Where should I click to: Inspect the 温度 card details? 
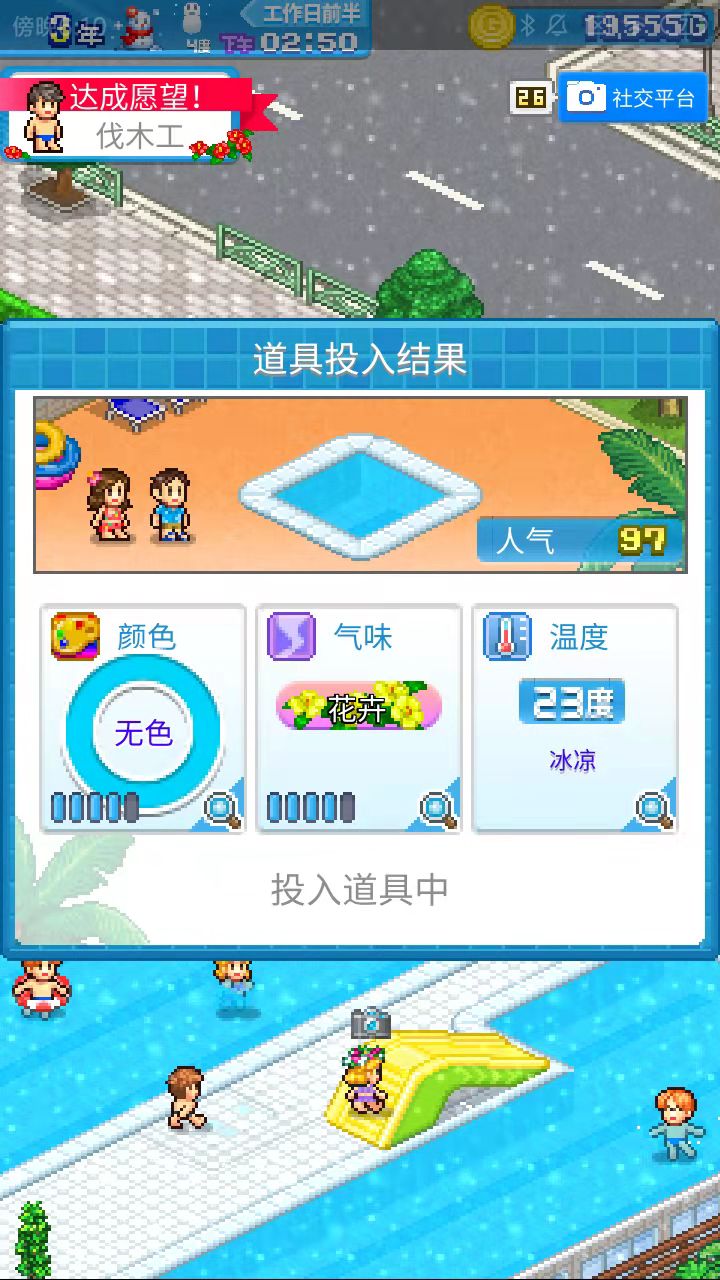point(653,808)
